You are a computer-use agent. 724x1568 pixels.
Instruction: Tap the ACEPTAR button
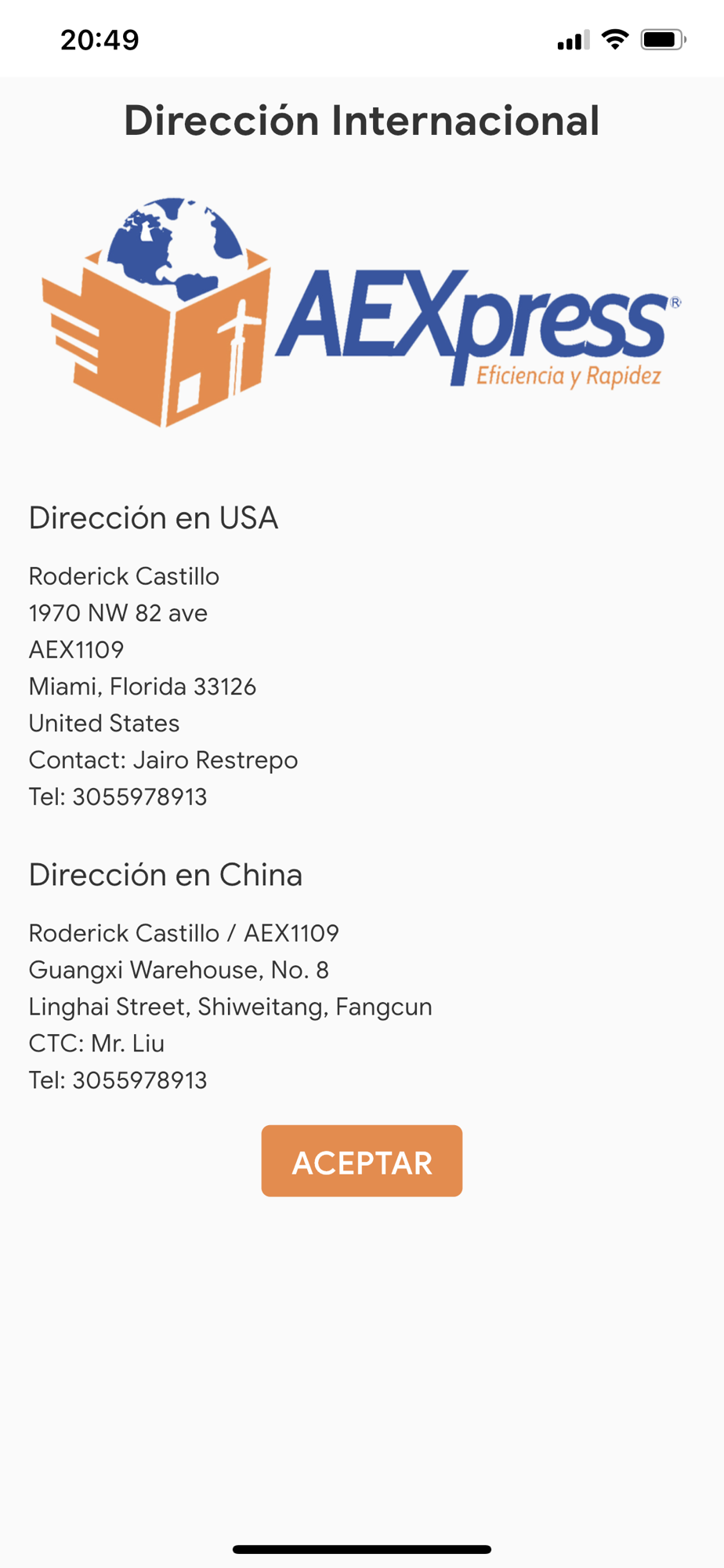point(361,1161)
